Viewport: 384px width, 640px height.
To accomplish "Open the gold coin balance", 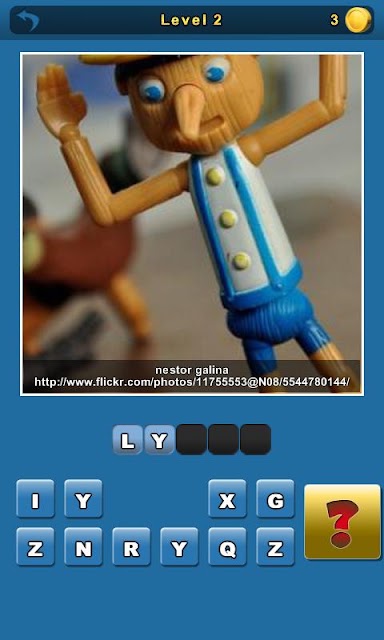I will pyautogui.click(x=351, y=20).
